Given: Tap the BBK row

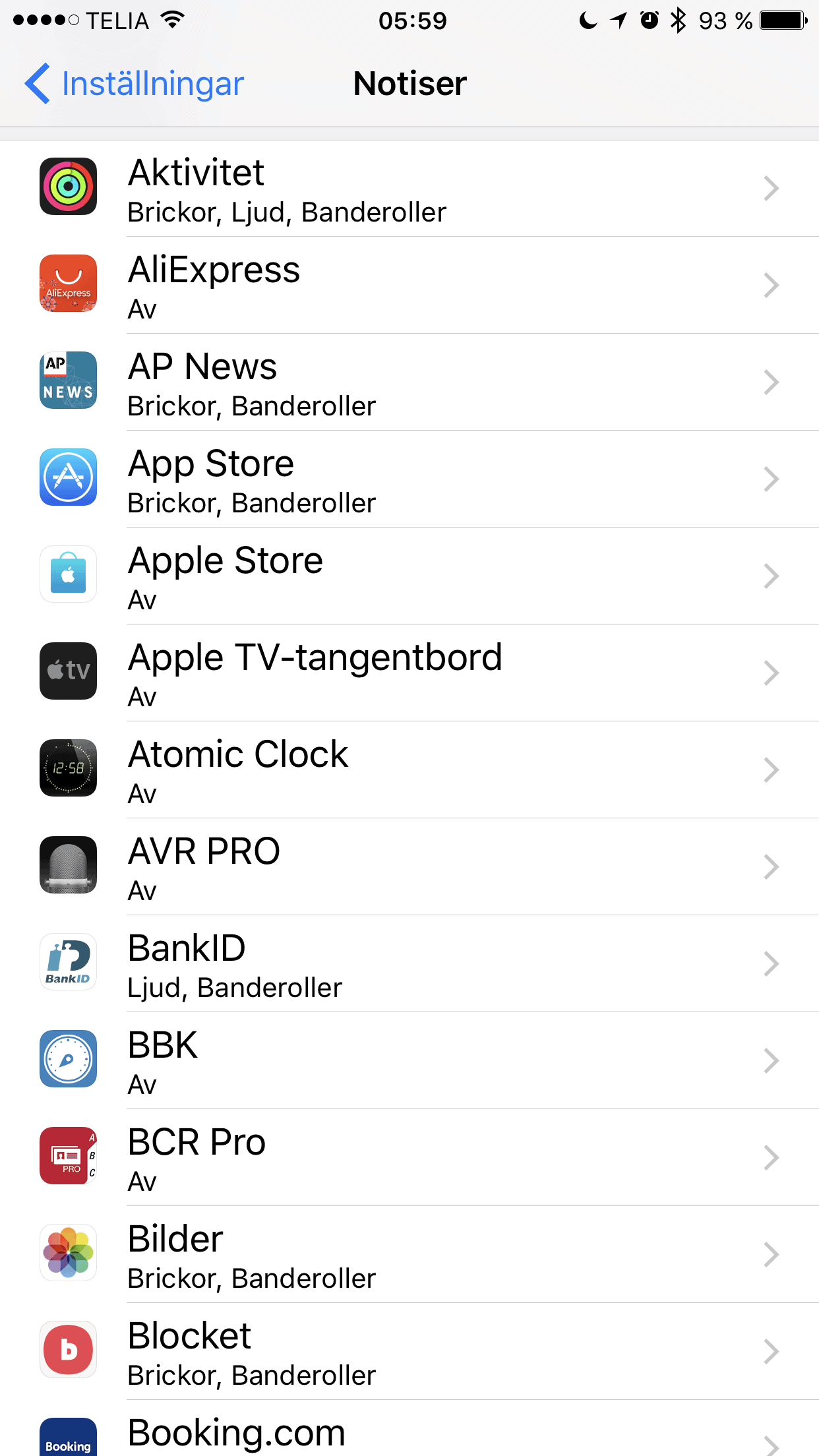Looking at the screenshot, I should pos(409,1061).
